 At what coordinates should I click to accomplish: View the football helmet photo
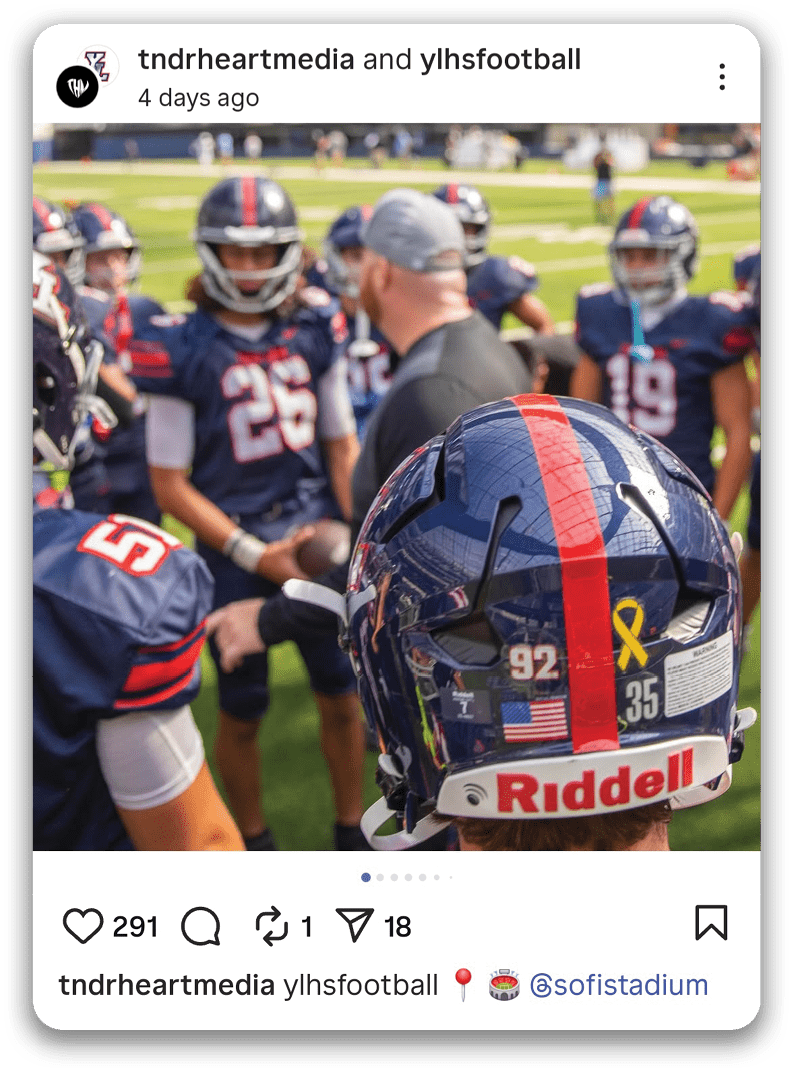tap(396, 487)
